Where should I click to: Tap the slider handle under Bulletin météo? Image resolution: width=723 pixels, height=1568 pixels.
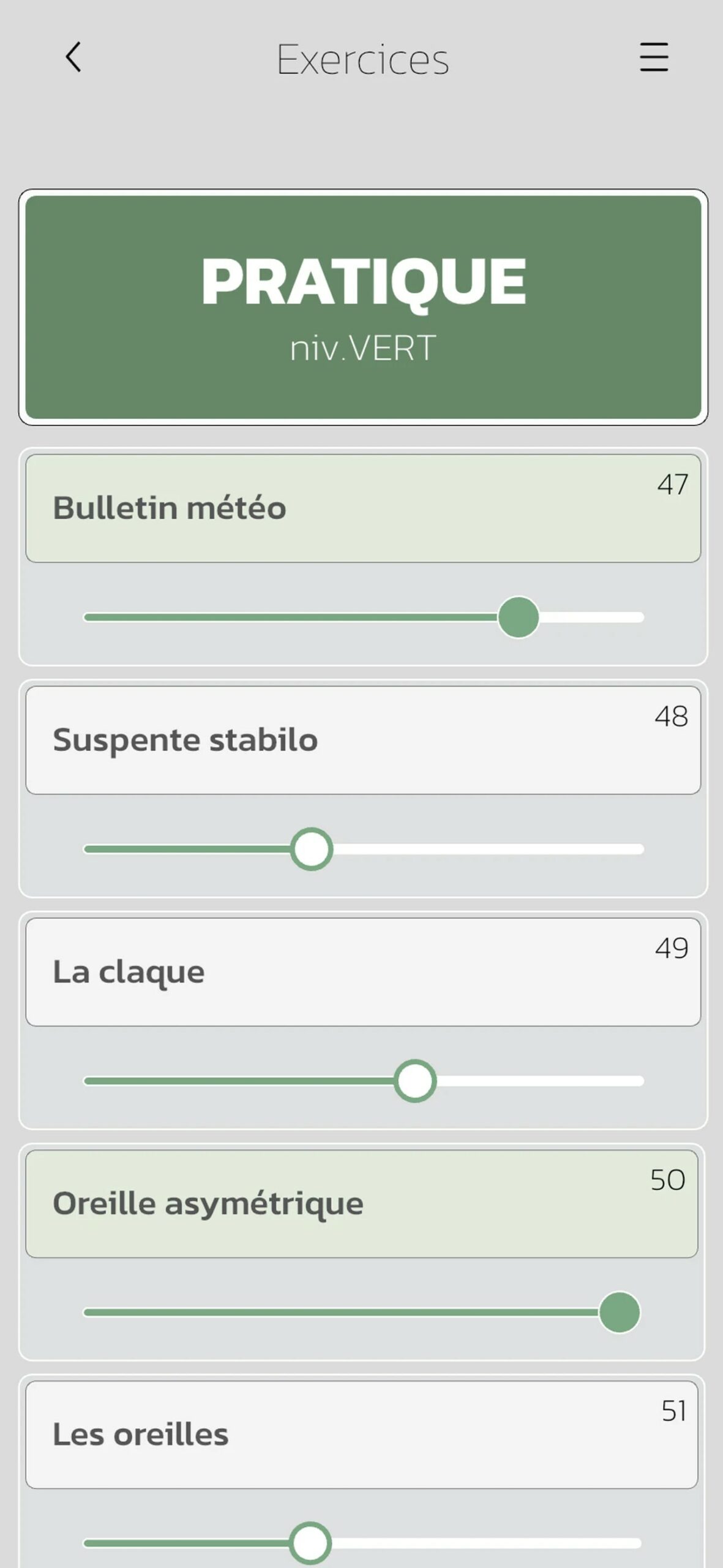tap(519, 617)
